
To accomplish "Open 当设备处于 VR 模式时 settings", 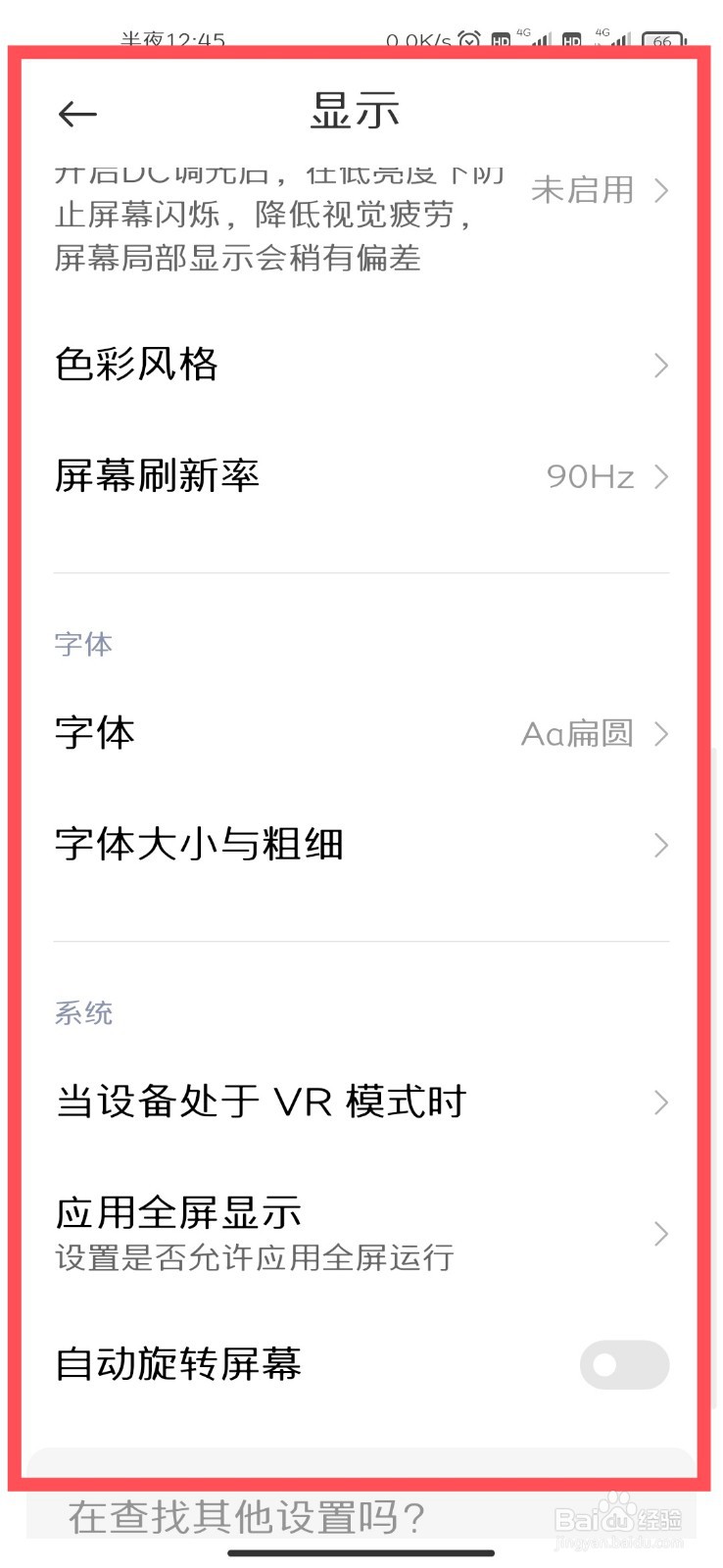I will (361, 1102).
